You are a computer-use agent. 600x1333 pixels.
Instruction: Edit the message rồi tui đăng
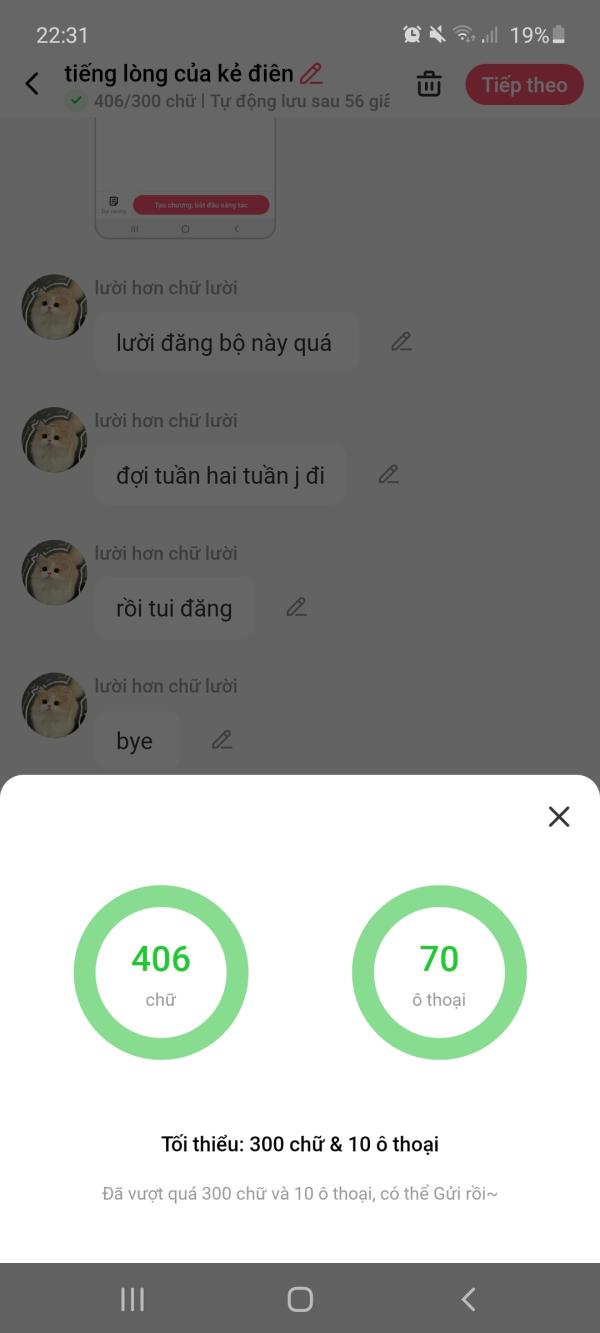pyautogui.click(x=296, y=607)
